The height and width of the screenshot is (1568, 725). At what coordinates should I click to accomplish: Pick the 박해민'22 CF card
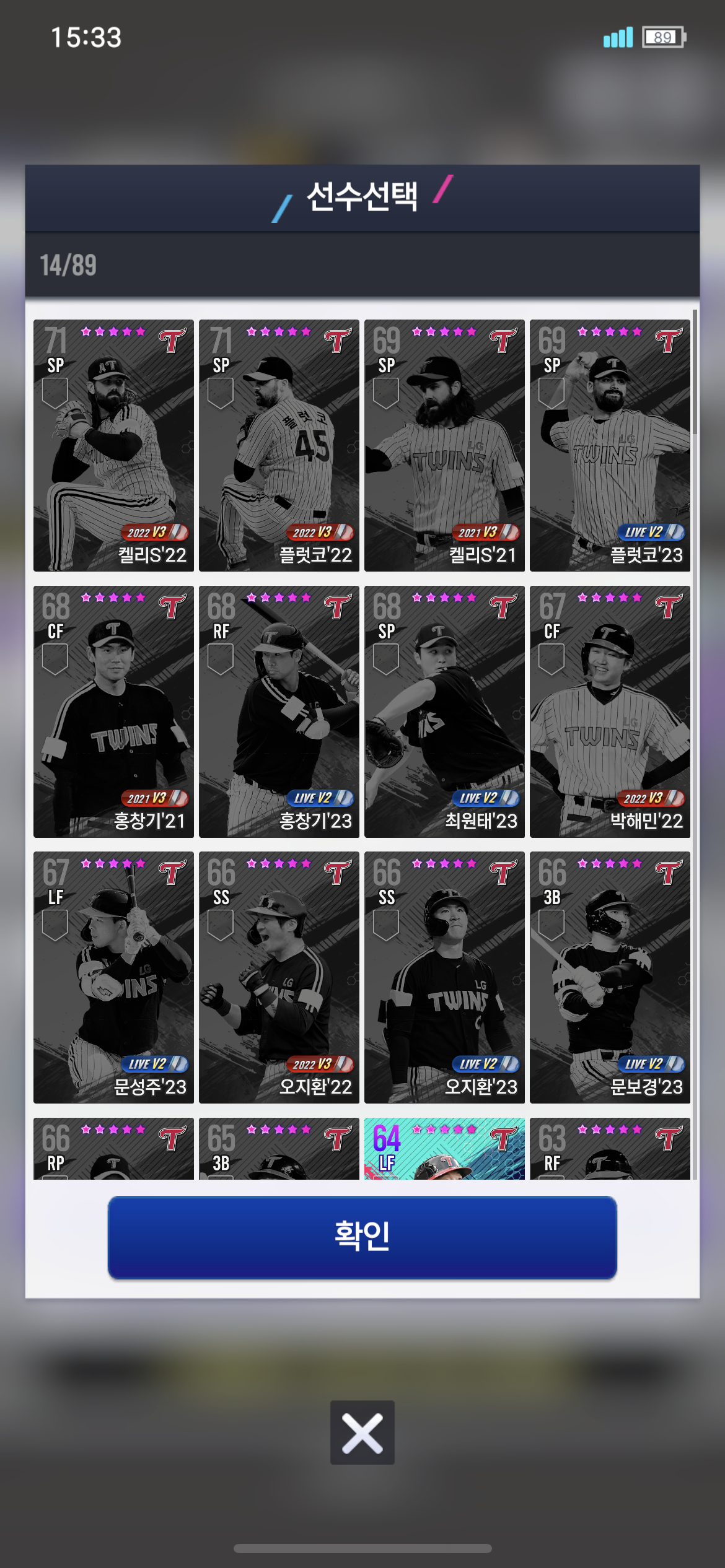(x=610, y=711)
